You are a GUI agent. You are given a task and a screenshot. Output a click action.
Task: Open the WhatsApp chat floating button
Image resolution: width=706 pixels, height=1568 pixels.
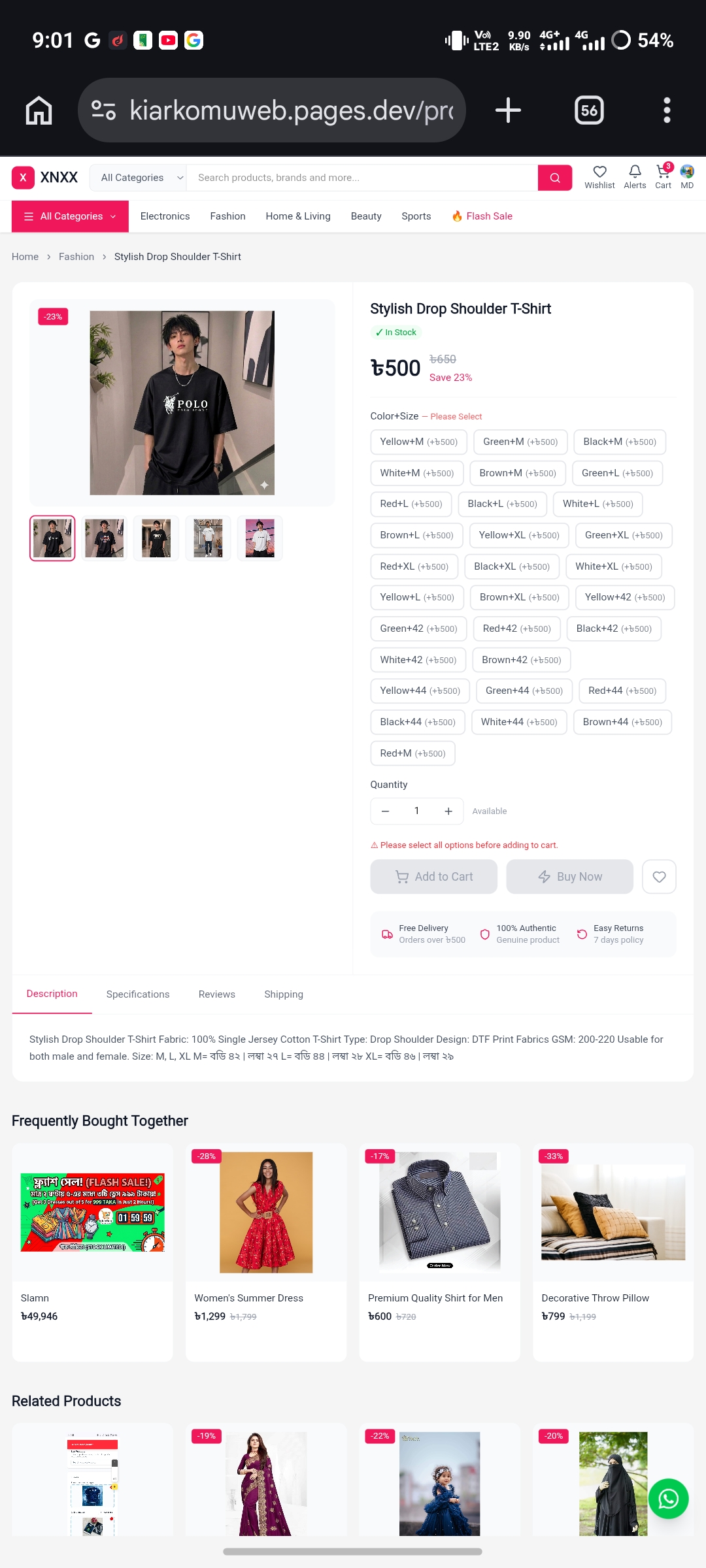pos(668,1499)
